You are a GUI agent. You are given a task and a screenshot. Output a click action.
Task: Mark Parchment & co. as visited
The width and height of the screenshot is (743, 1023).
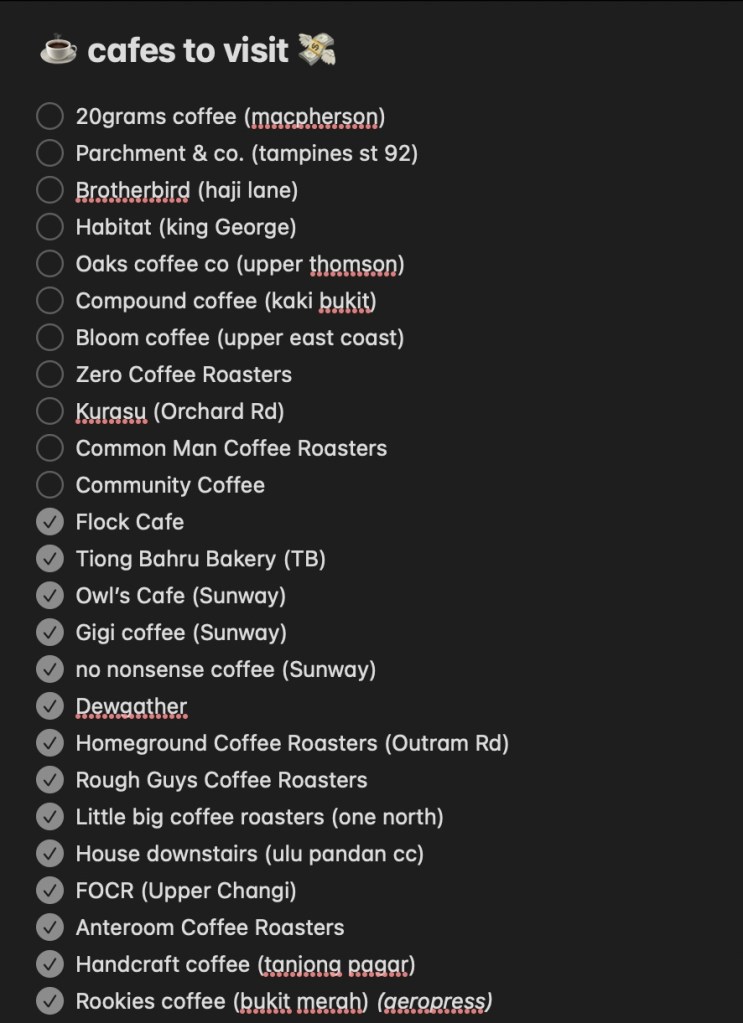pos(49,153)
